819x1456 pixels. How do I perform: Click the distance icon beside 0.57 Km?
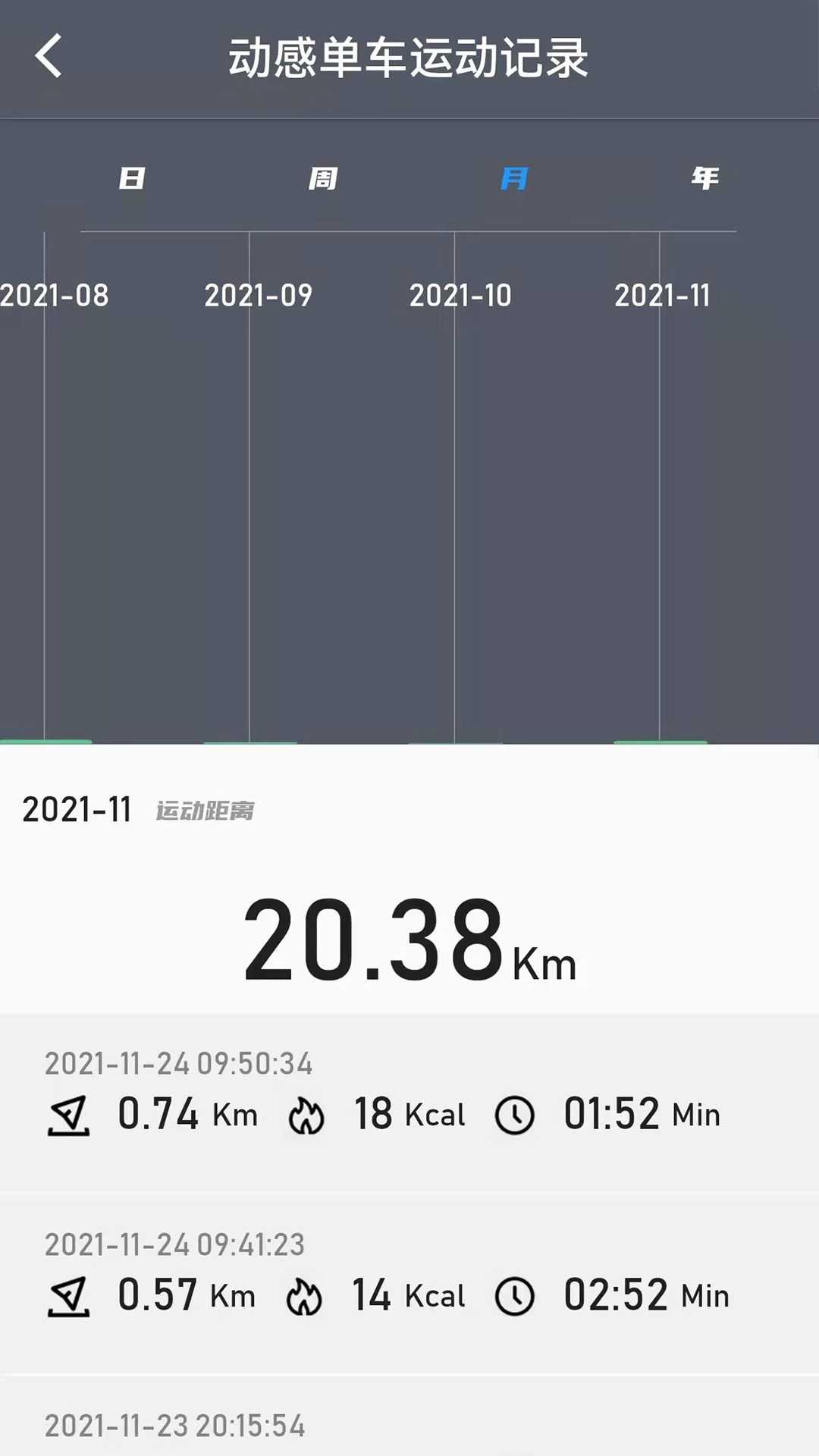coord(68,1295)
